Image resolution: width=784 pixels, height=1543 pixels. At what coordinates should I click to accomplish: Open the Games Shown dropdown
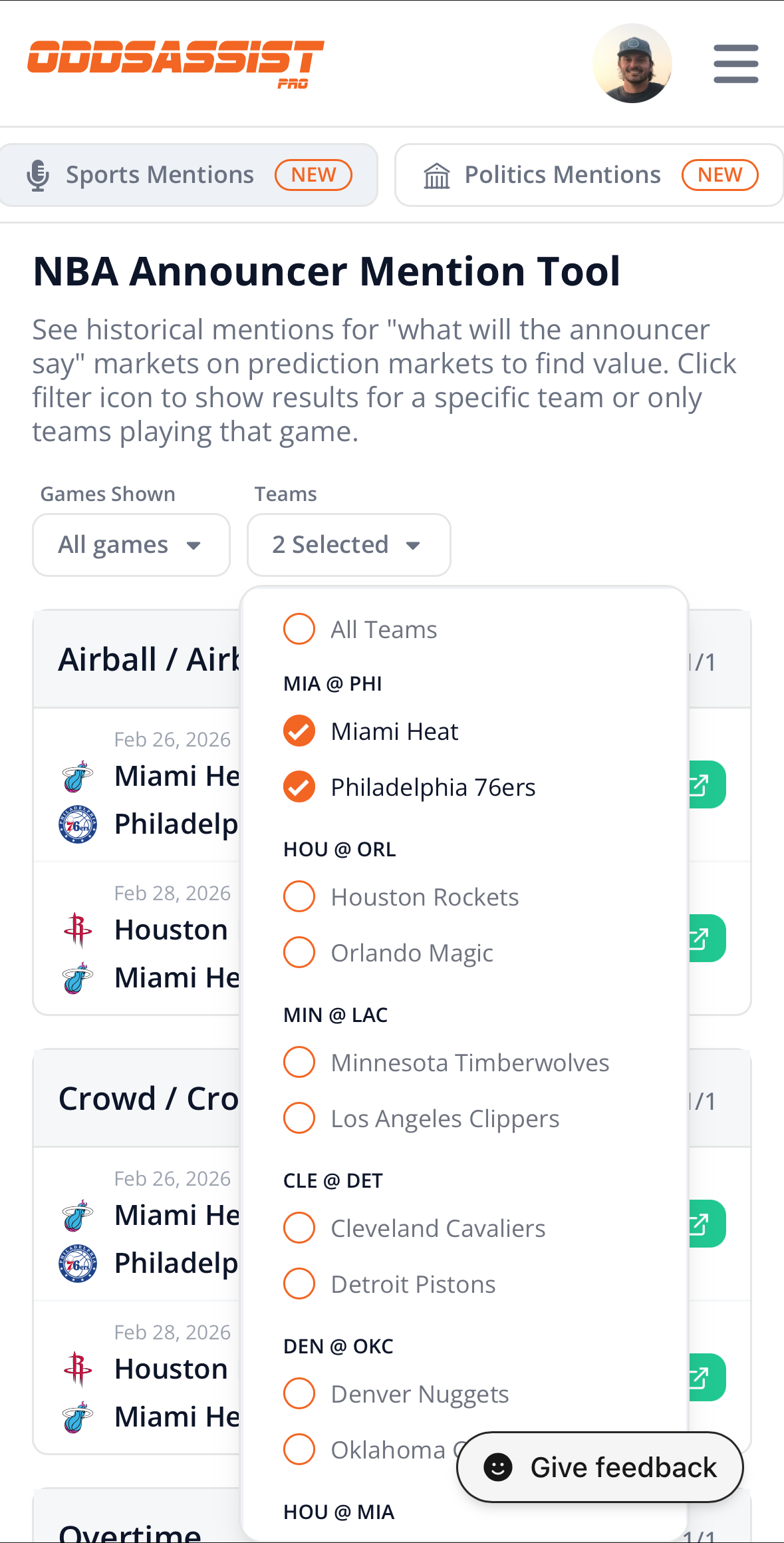(x=130, y=544)
